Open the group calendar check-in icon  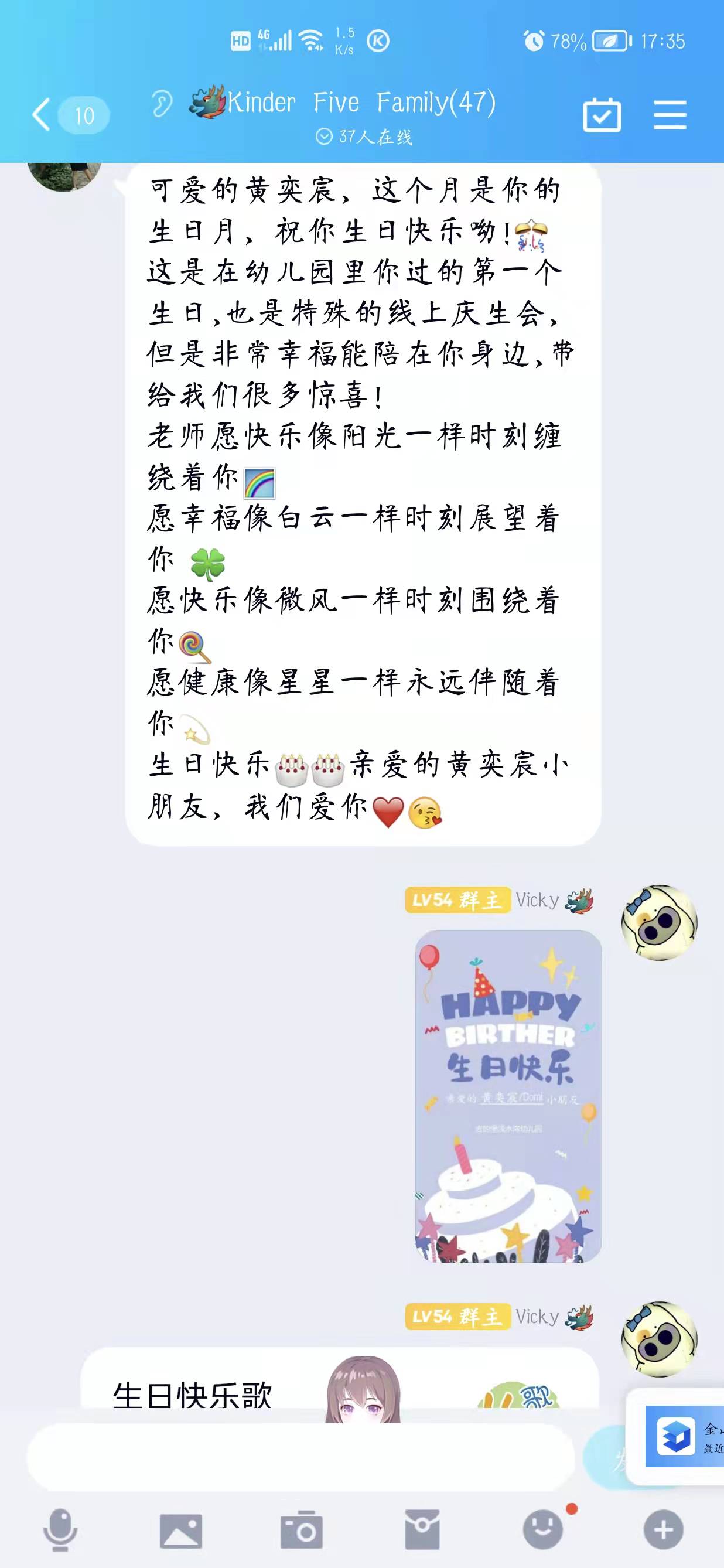601,114
